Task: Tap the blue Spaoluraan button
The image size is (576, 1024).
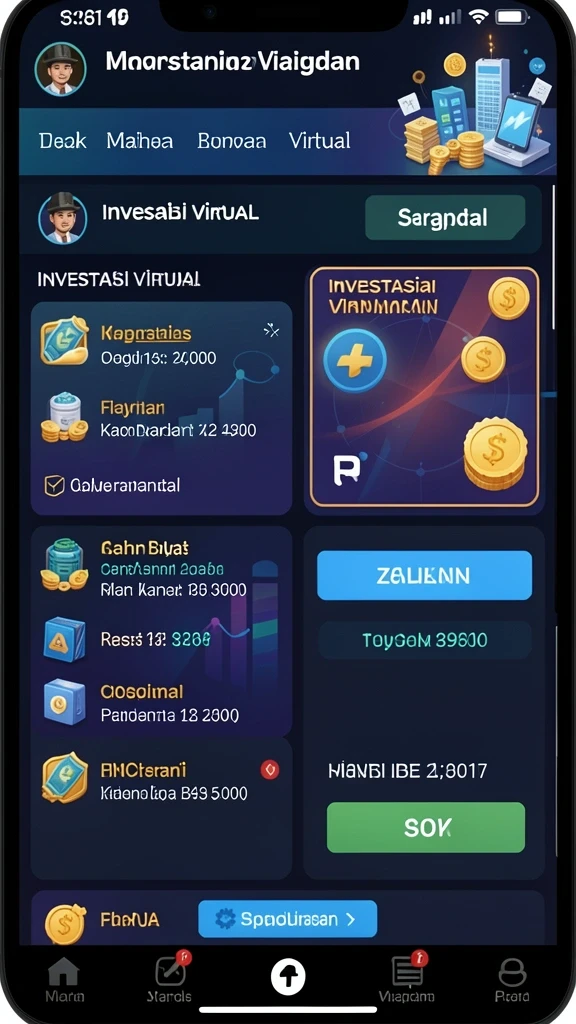Action: (287, 920)
